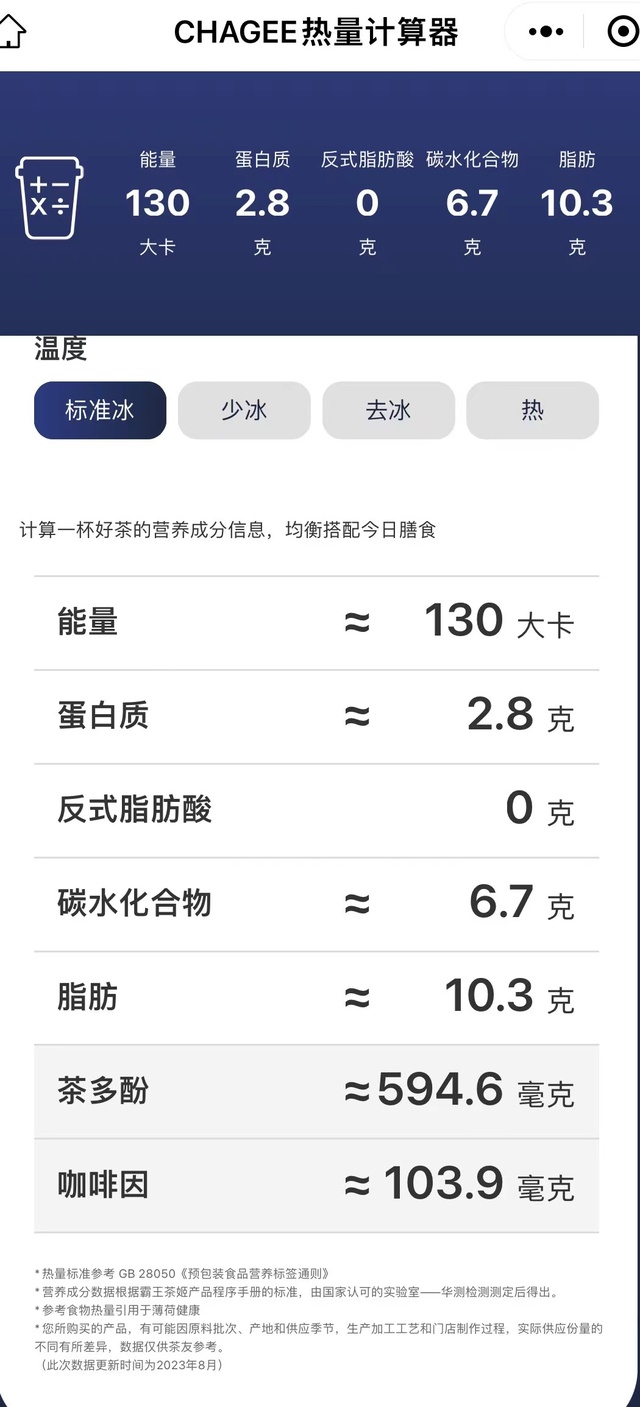Viewport: 640px width, 1407px height.
Task: Open the three-dot more menu
Action: [546, 32]
